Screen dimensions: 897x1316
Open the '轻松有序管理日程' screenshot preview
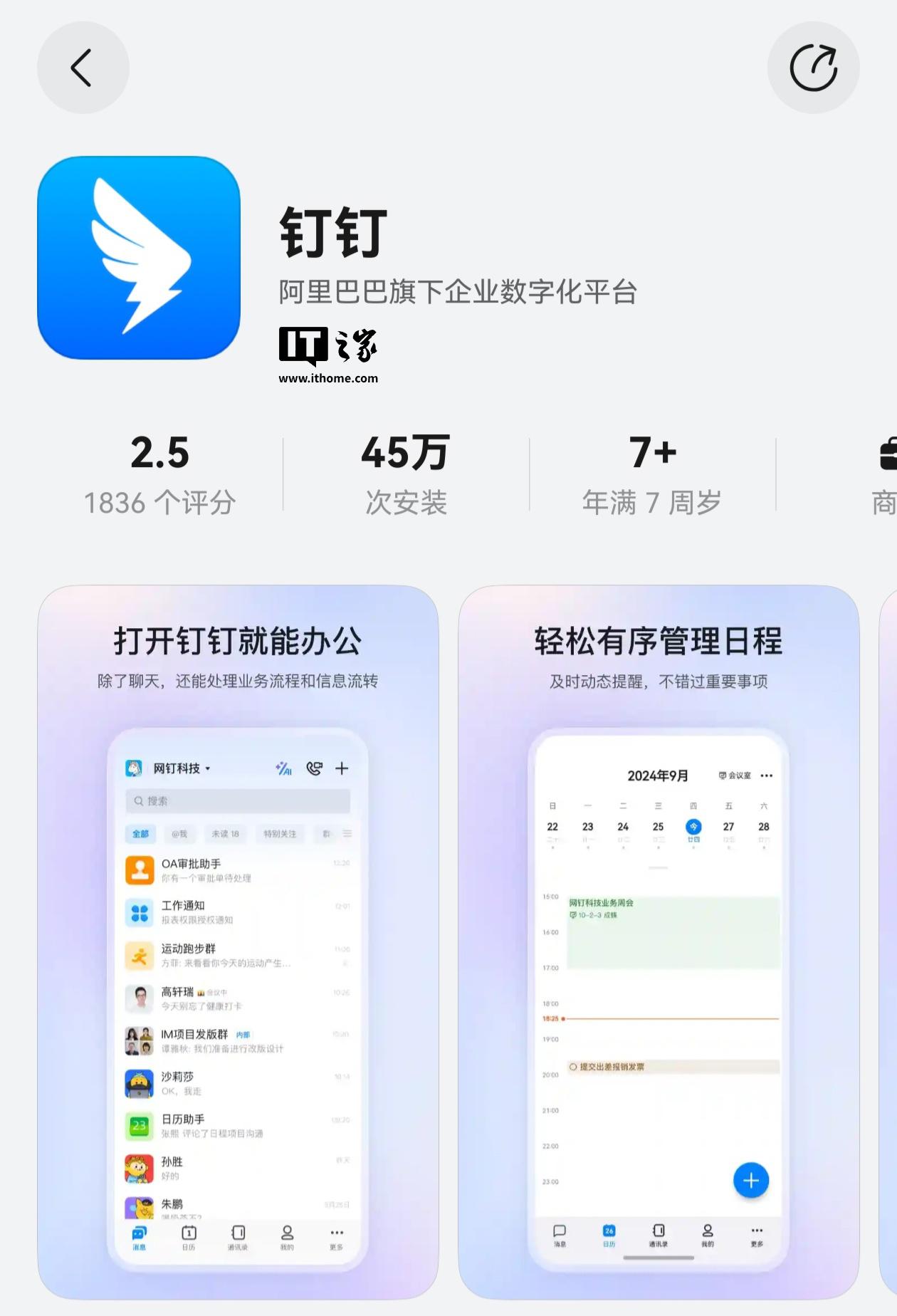coord(659,941)
